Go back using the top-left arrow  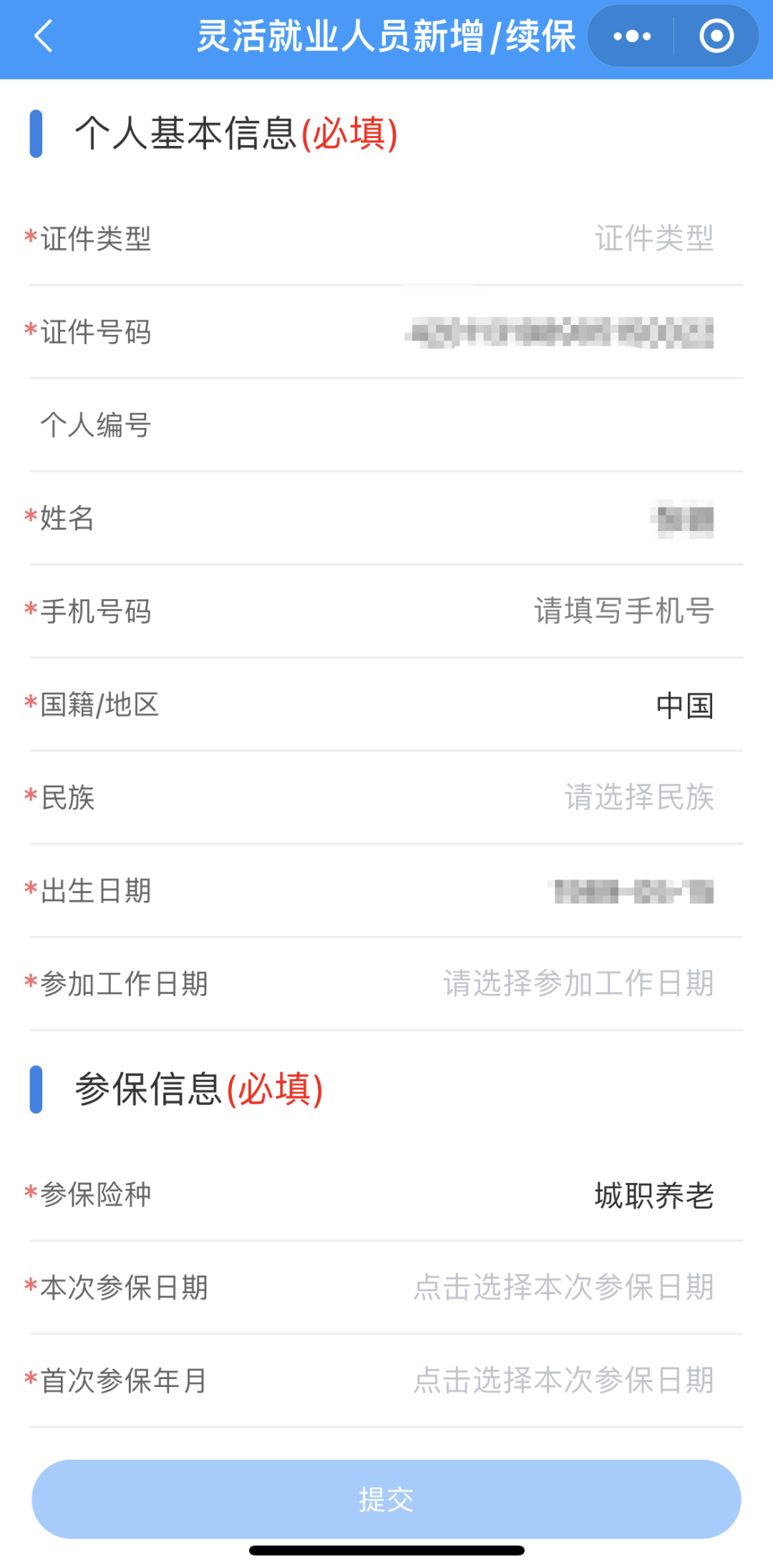point(44,36)
